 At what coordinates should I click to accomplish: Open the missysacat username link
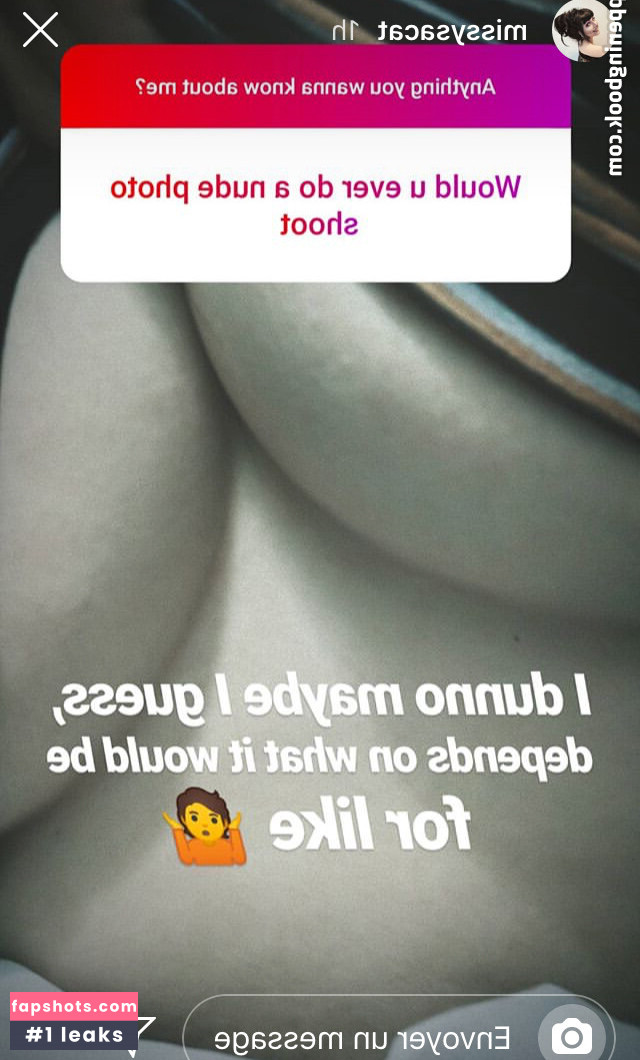click(x=451, y=31)
